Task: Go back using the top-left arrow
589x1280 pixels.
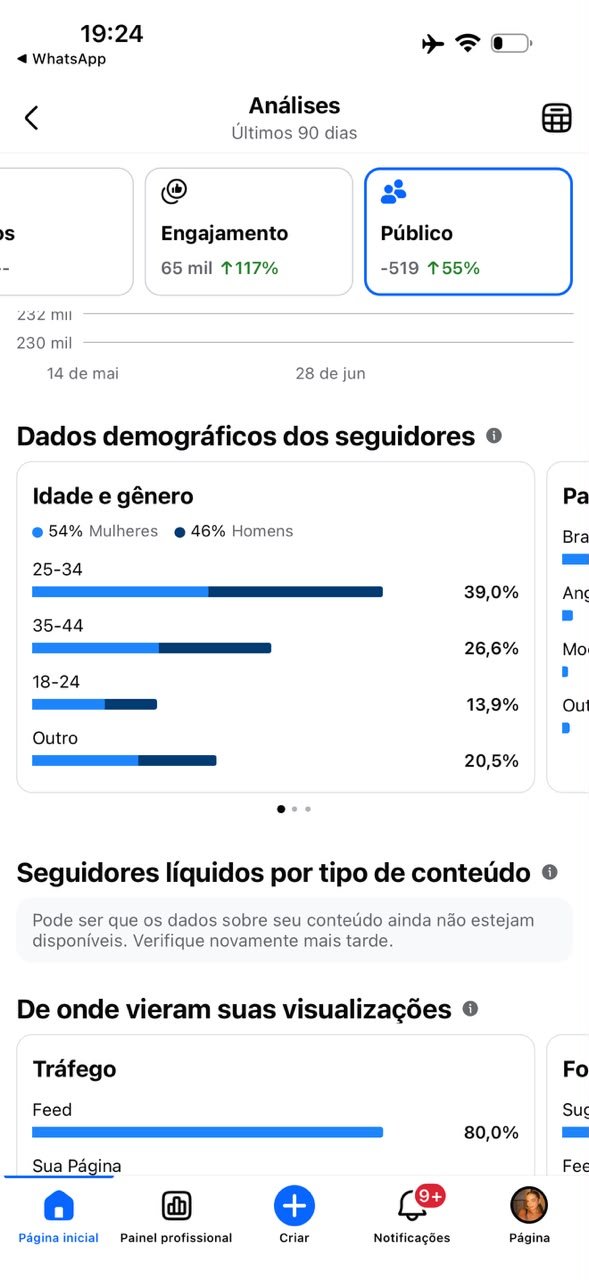Action: click(x=31, y=118)
